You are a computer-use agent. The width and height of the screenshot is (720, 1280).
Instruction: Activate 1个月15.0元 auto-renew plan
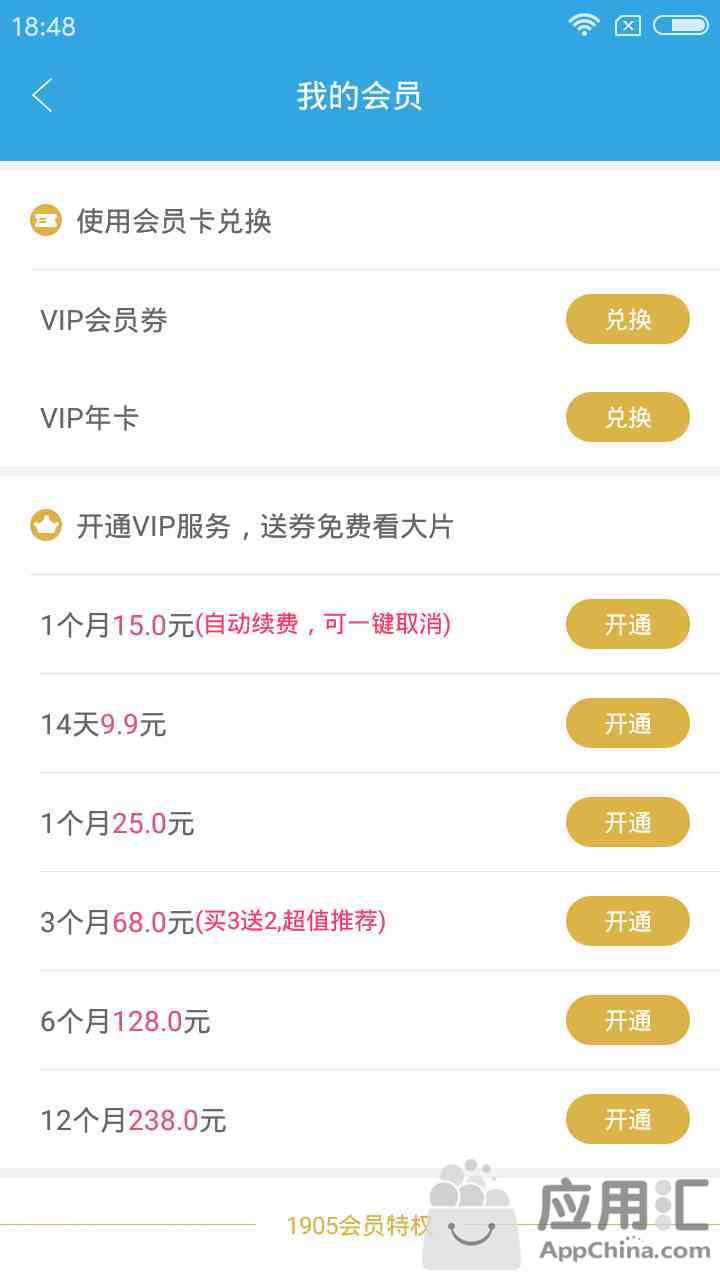point(628,624)
